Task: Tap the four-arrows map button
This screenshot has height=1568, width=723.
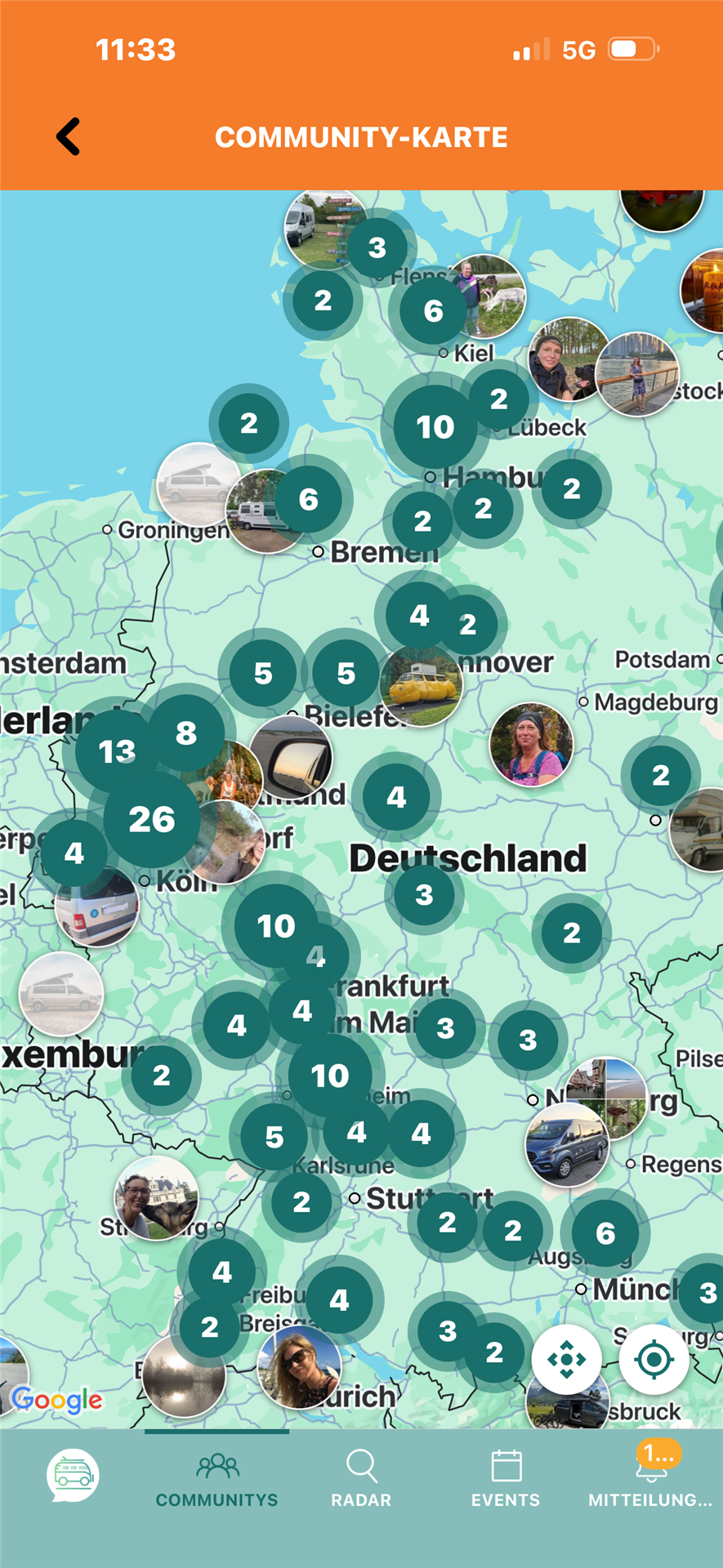Action: pyautogui.click(x=567, y=1360)
